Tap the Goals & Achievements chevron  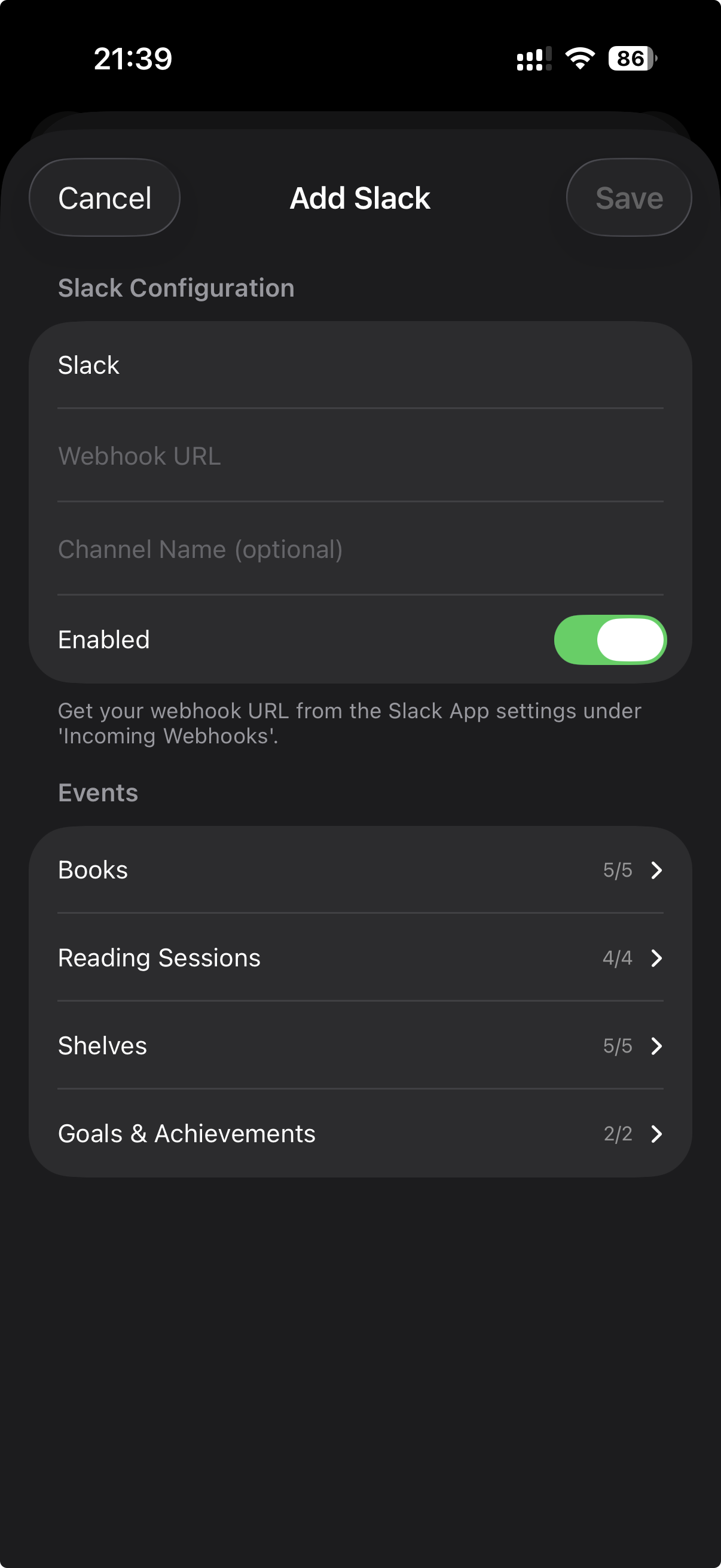pos(657,1133)
